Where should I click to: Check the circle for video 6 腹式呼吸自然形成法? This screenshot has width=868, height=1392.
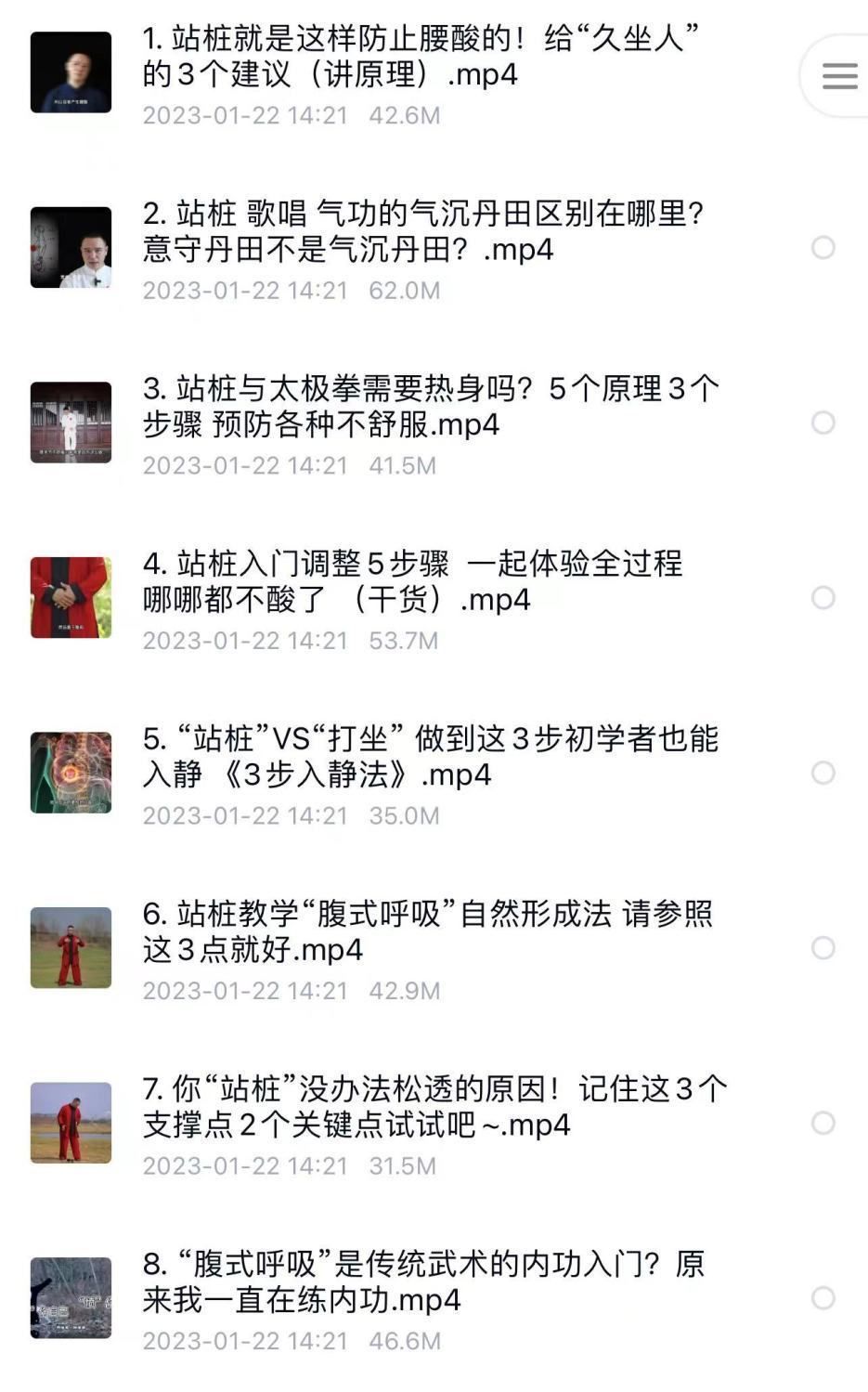point(823,947)
